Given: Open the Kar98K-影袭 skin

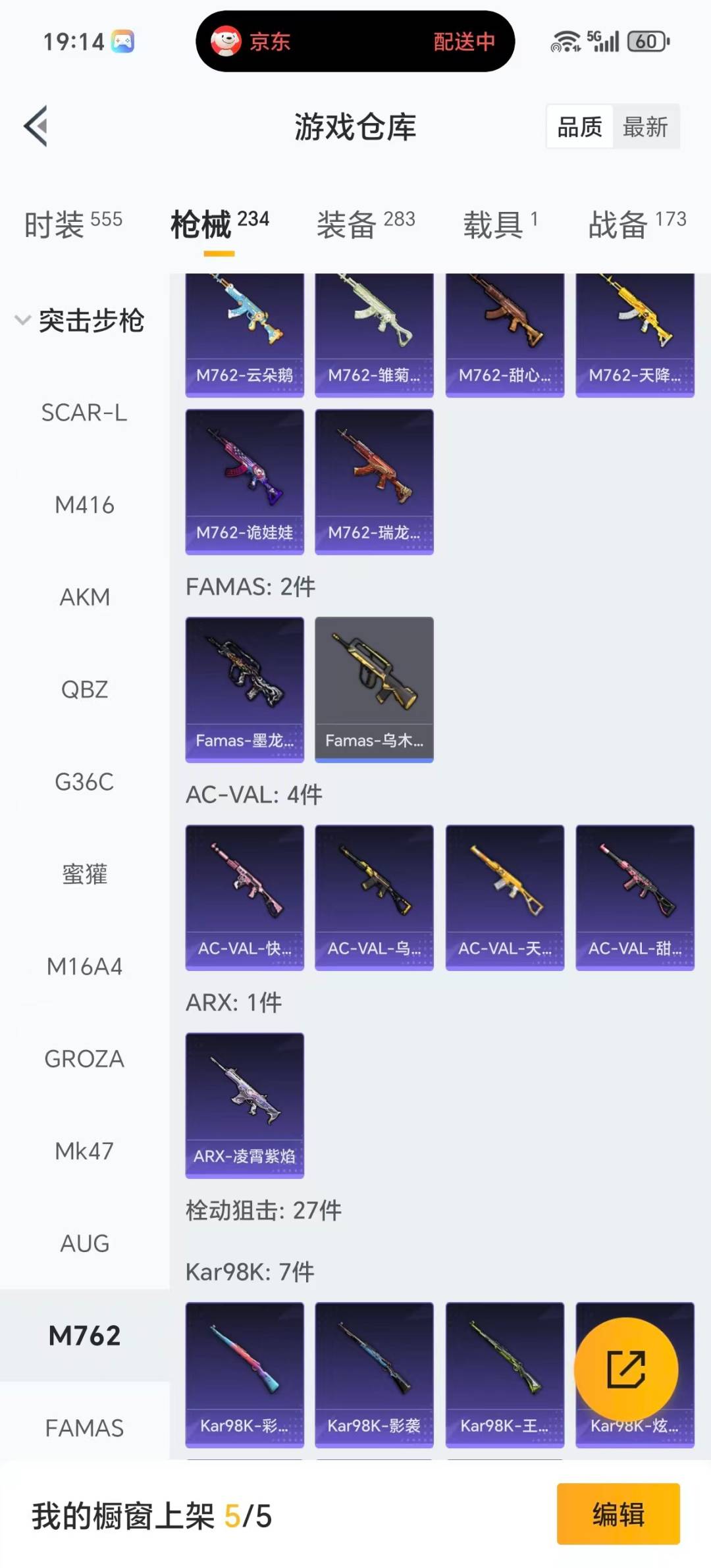Looking at the screenshot, I should [x=374, y=1374].
